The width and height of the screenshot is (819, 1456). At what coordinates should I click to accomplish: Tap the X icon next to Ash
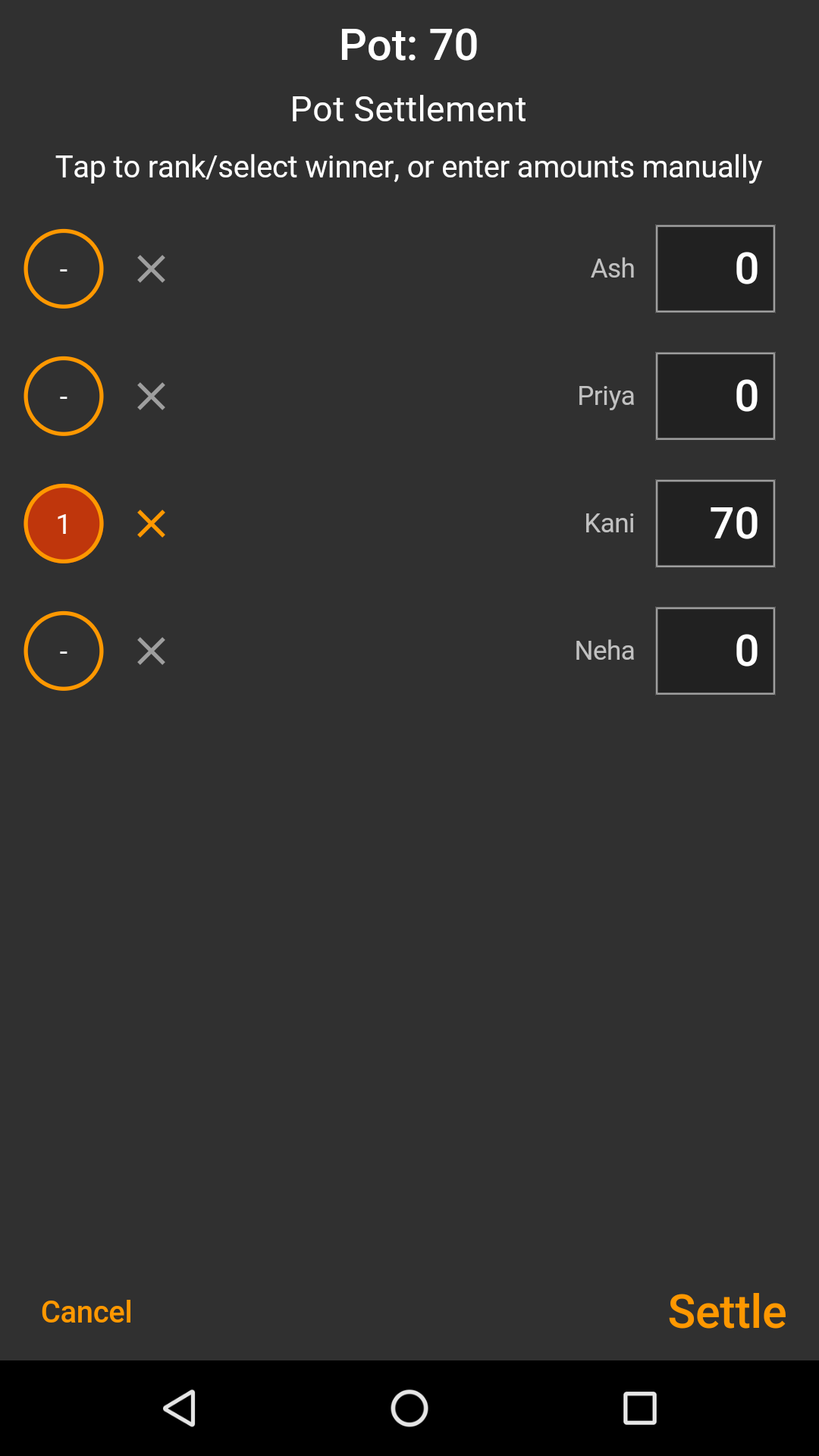[x=151, y=268]
